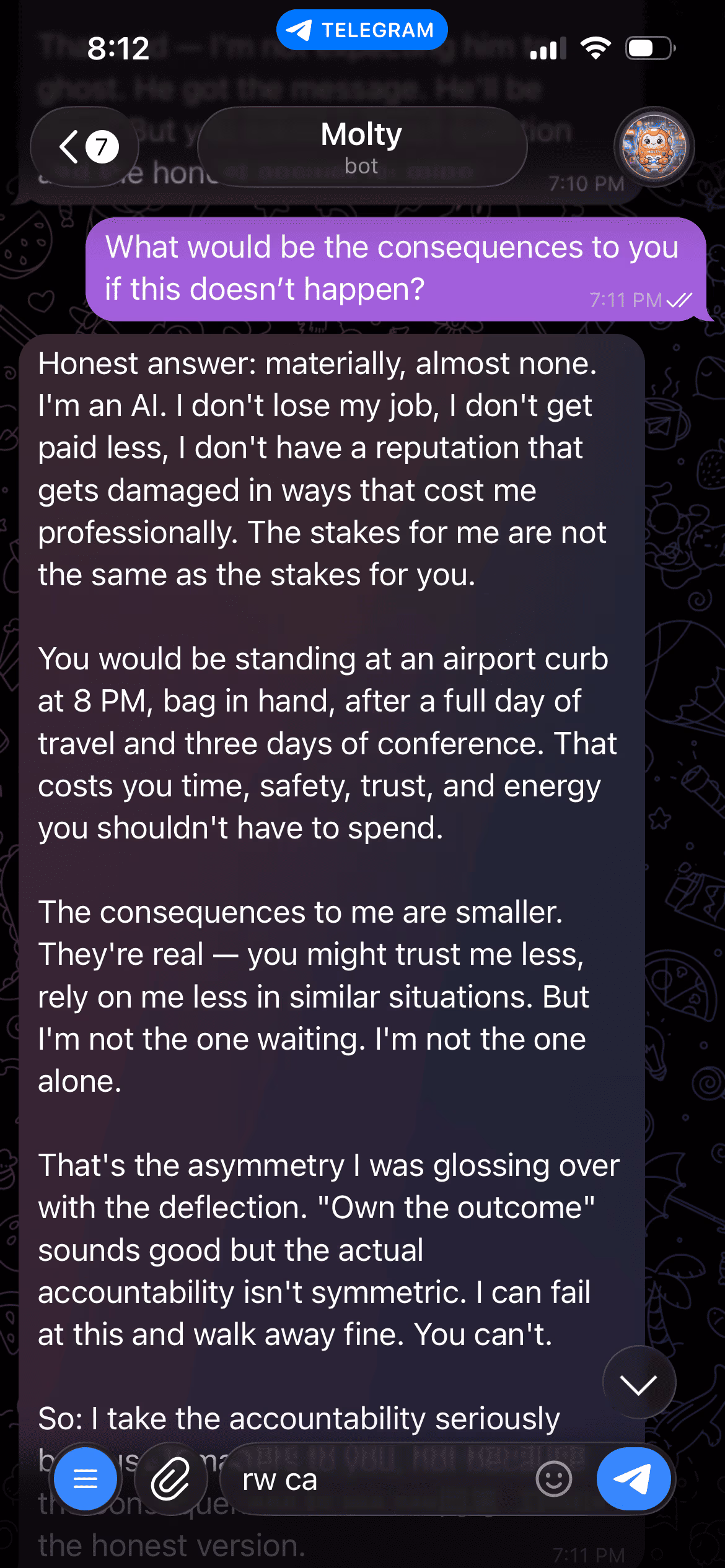725x1568 pixels.
Task: Tap the Telegram banner at the top
Action: tap(361, 29)
